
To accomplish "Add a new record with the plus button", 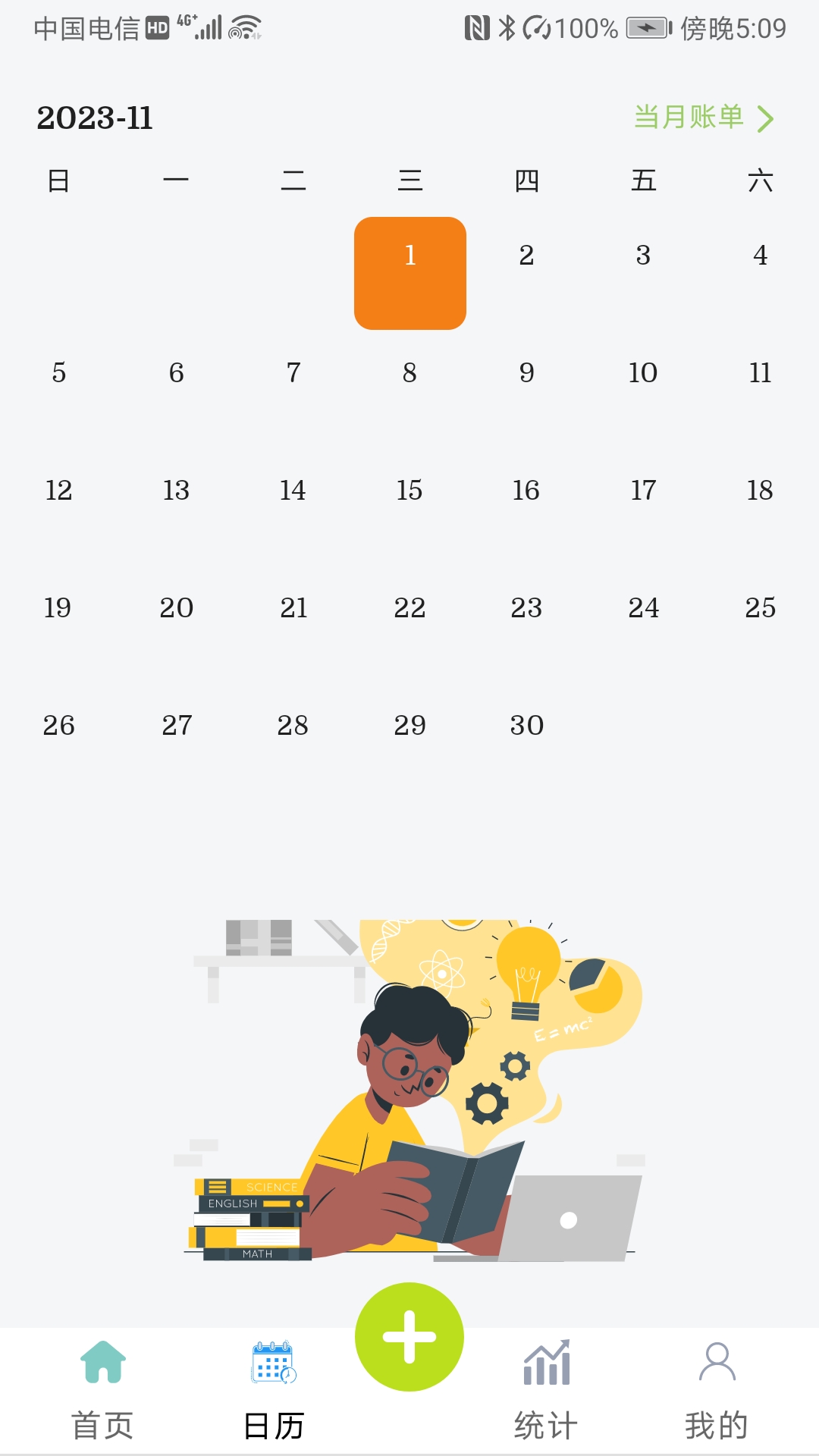I will click(x=409, y=1337).
